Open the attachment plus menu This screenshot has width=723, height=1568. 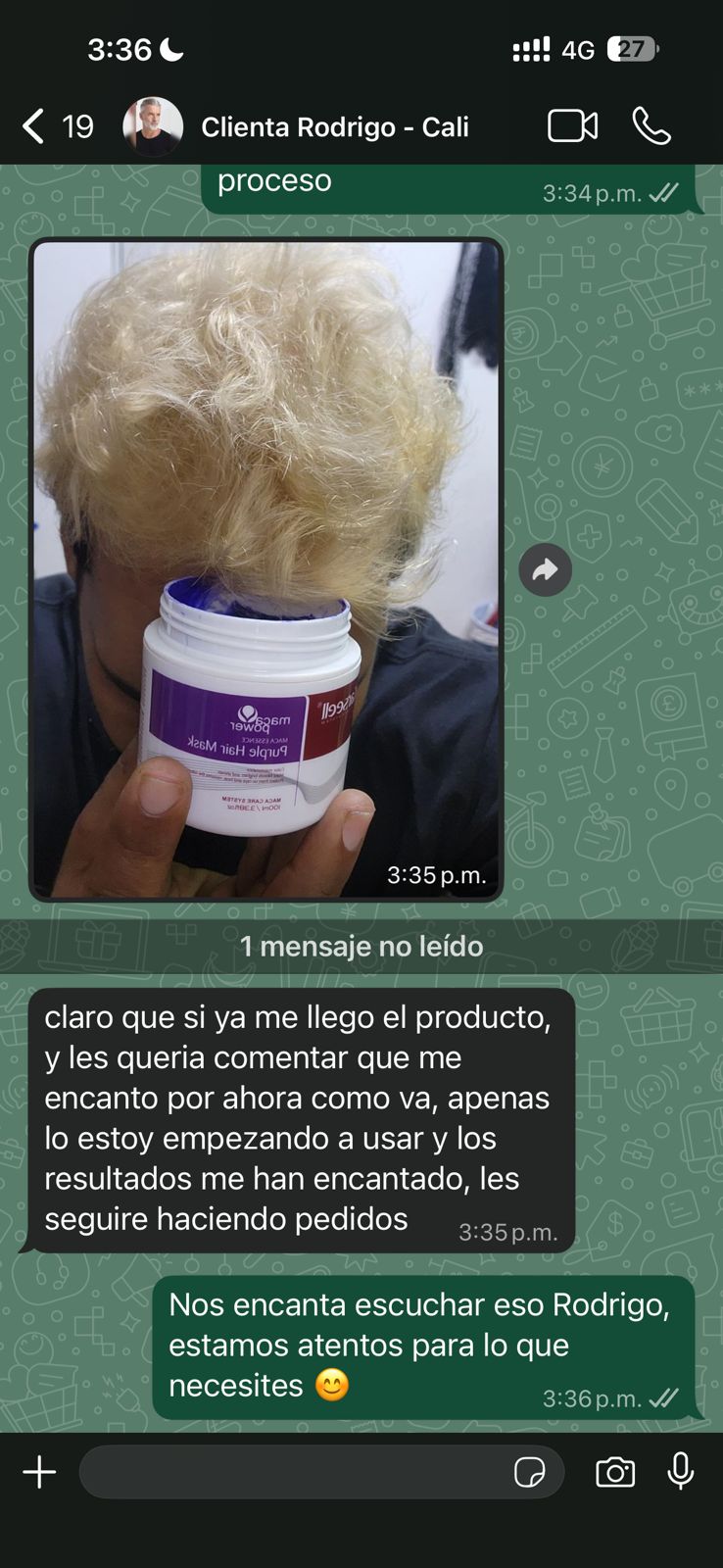coord(39,1472)
